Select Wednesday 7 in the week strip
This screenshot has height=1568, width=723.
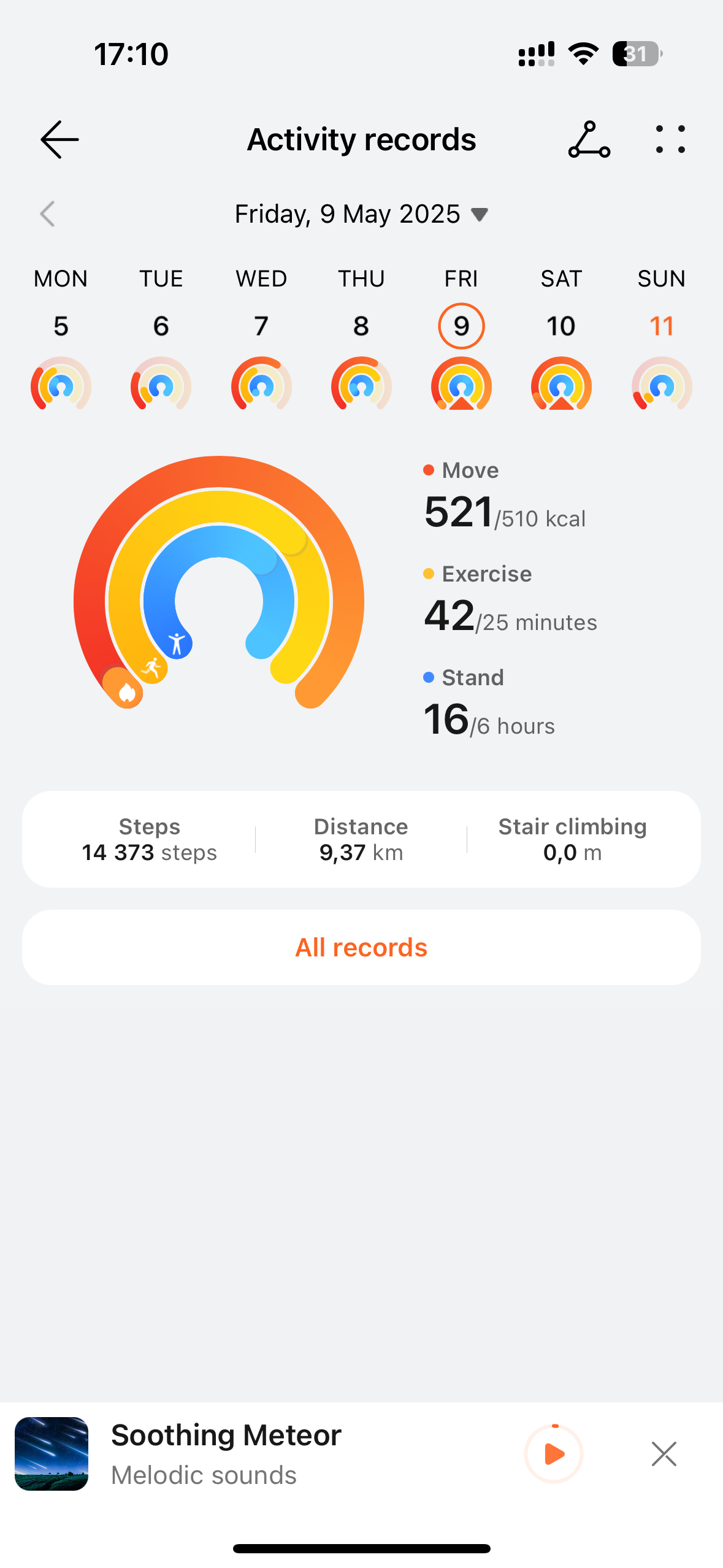point(261,339)
